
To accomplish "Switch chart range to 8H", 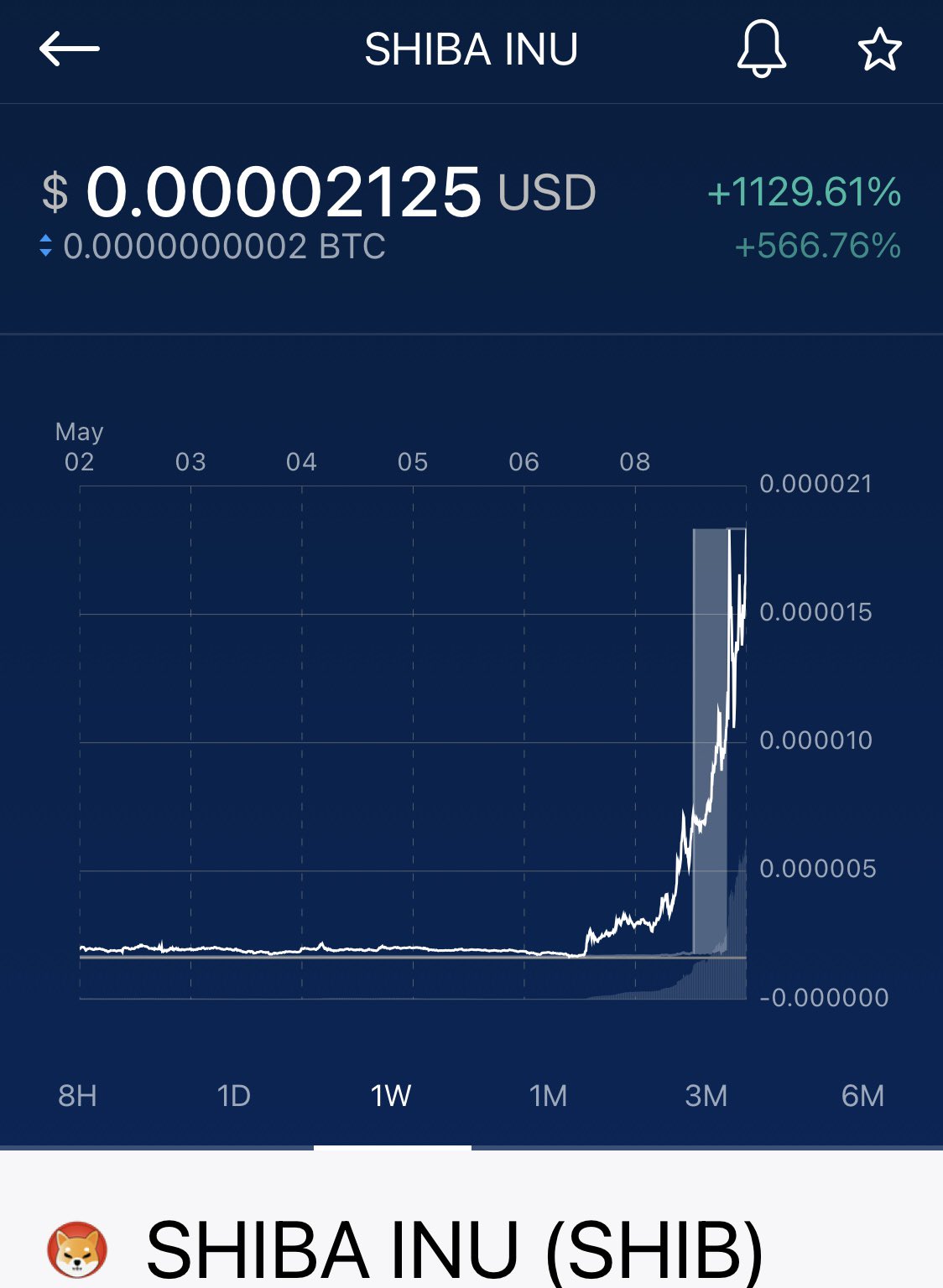I will pos(77,1095).
